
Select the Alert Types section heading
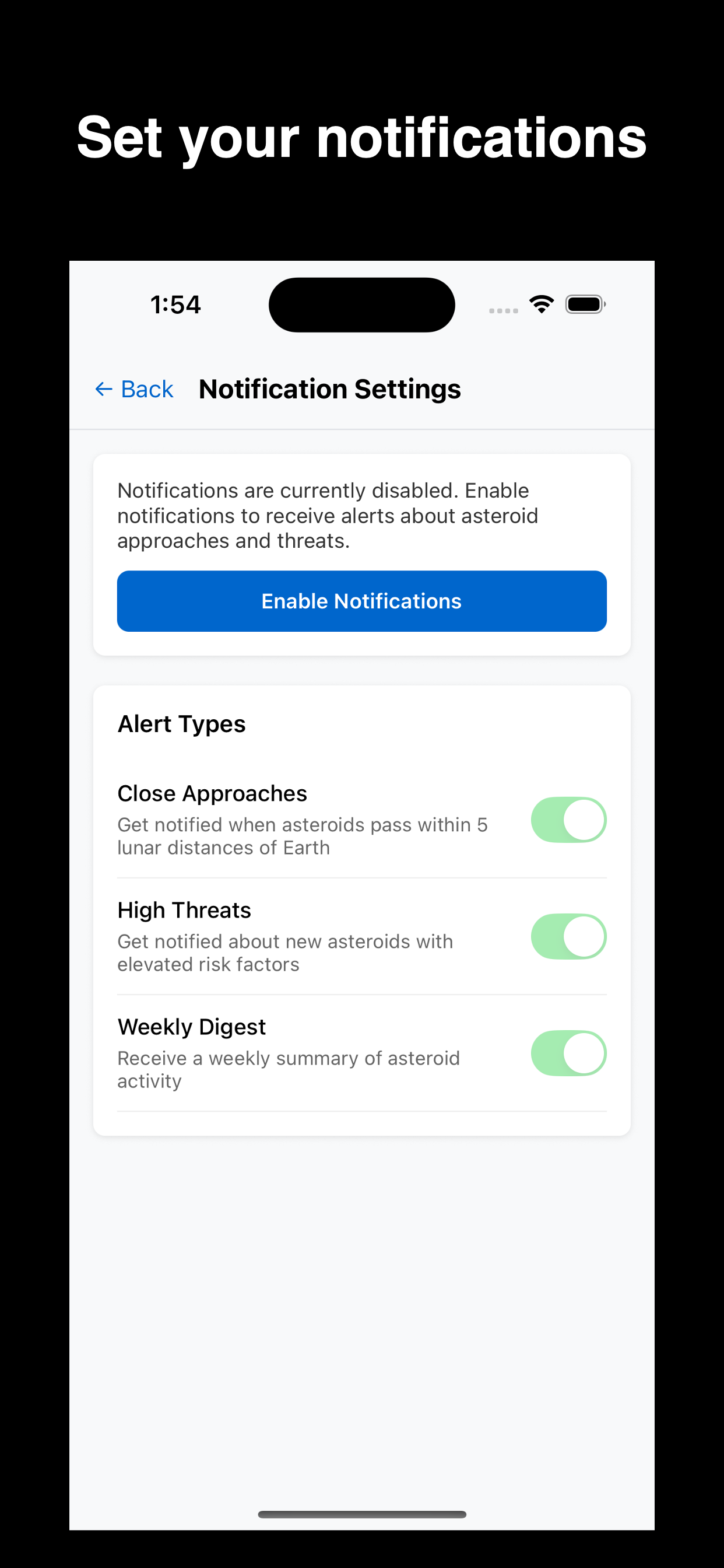pyautogui.click(x=181, y=724)
